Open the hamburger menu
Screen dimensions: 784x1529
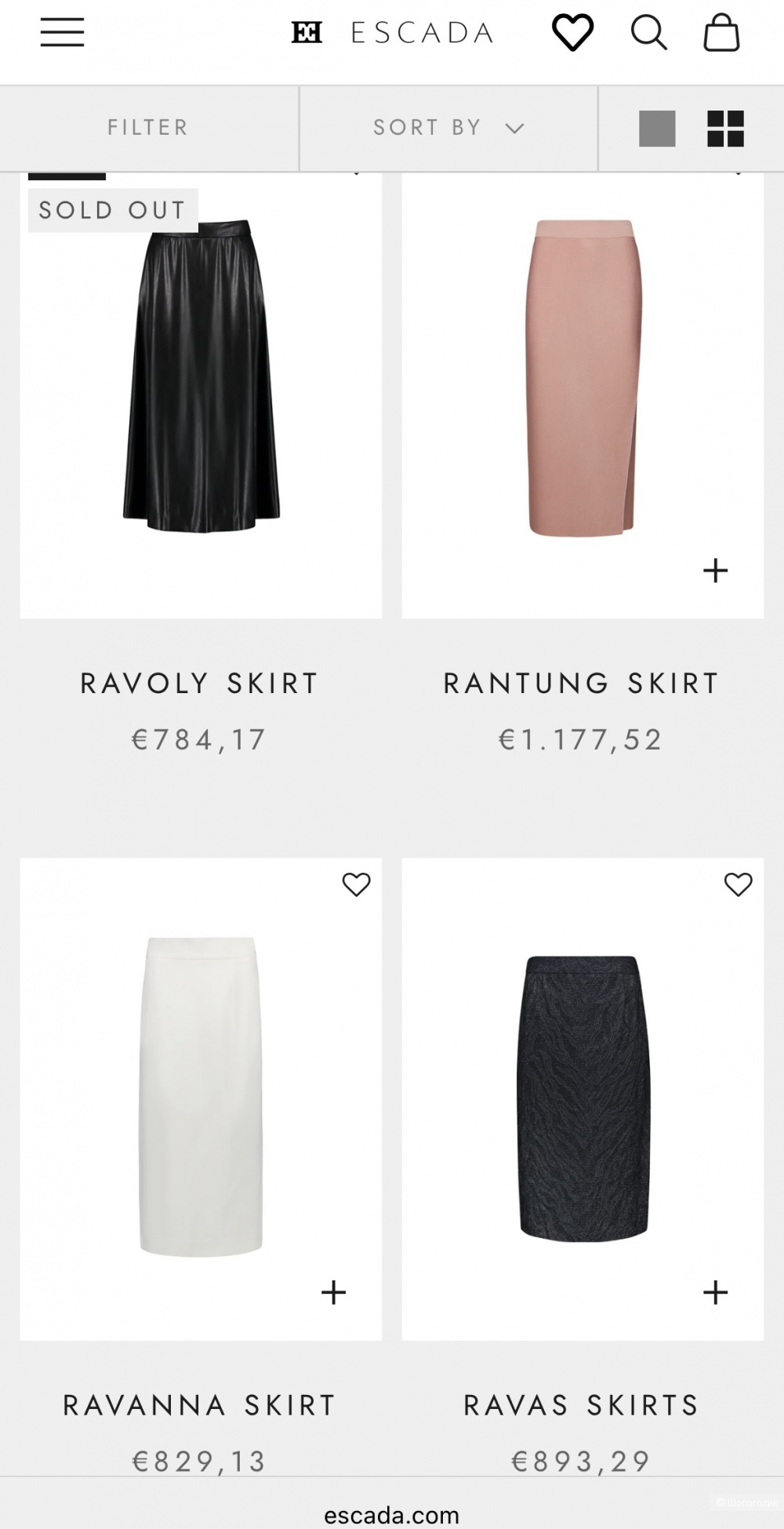62,32
